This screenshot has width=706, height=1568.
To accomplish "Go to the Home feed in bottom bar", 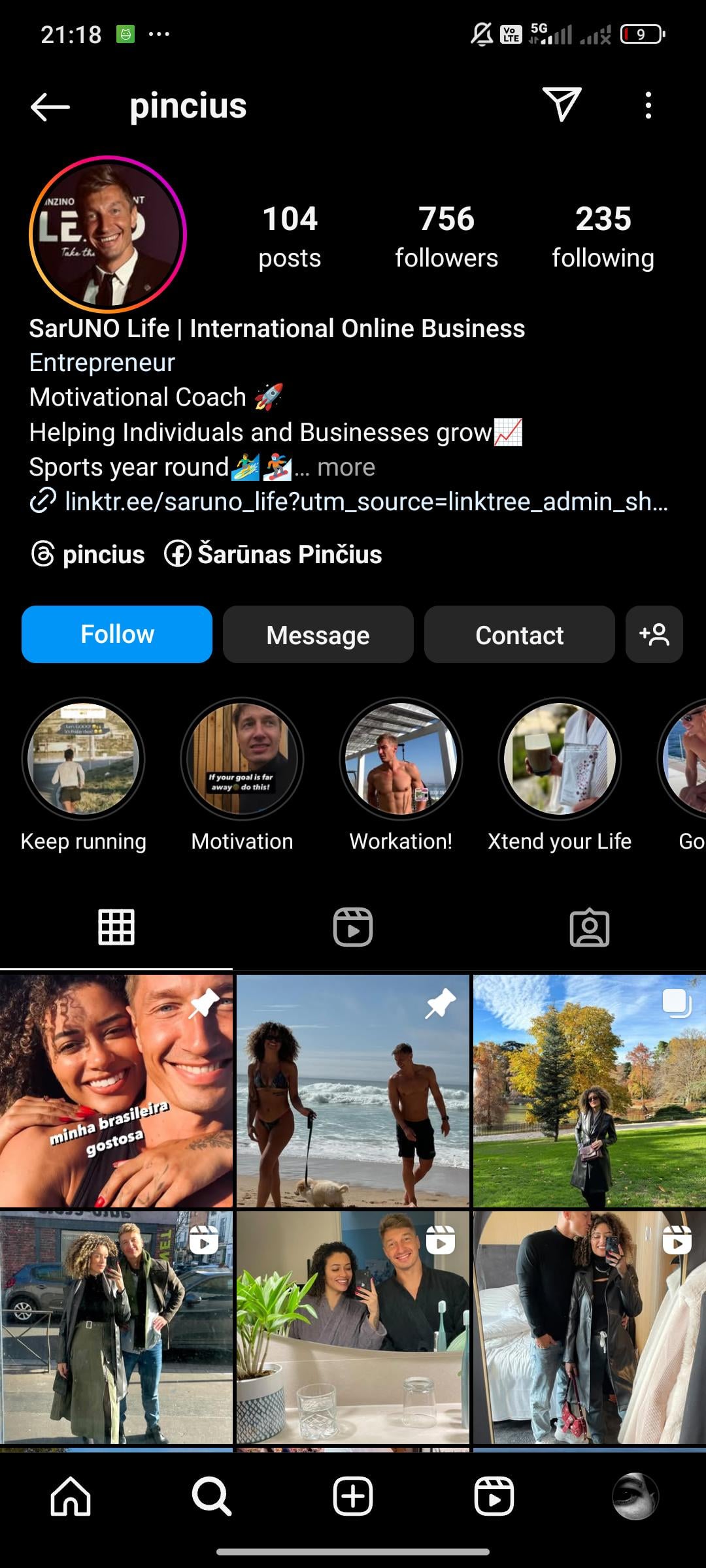I will point(71,1495).
